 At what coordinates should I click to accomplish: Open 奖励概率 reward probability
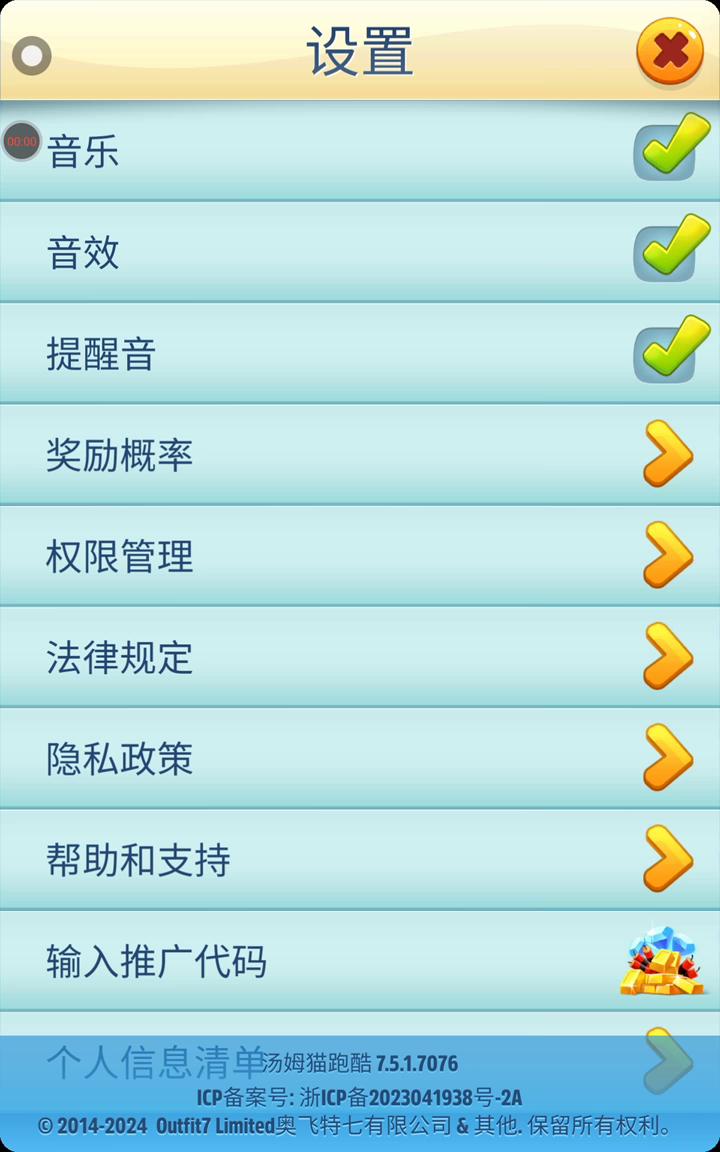[360, 455]
